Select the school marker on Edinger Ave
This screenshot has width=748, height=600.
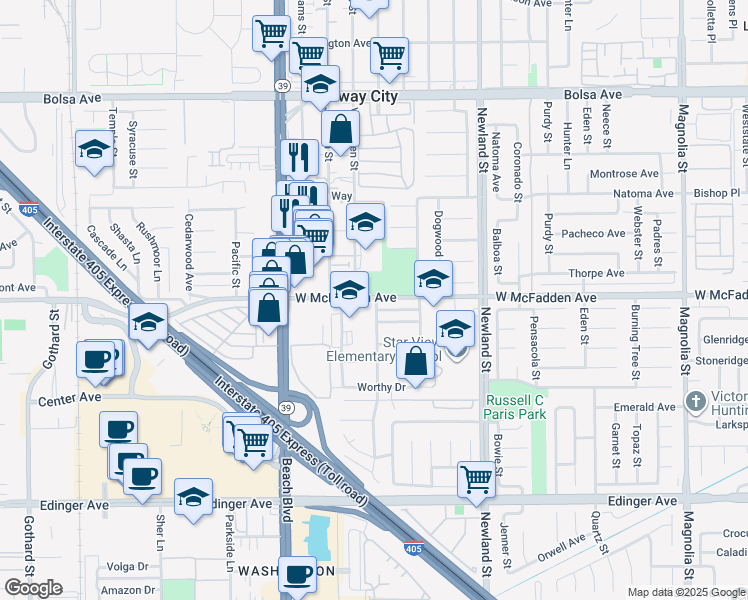[194, 497]
